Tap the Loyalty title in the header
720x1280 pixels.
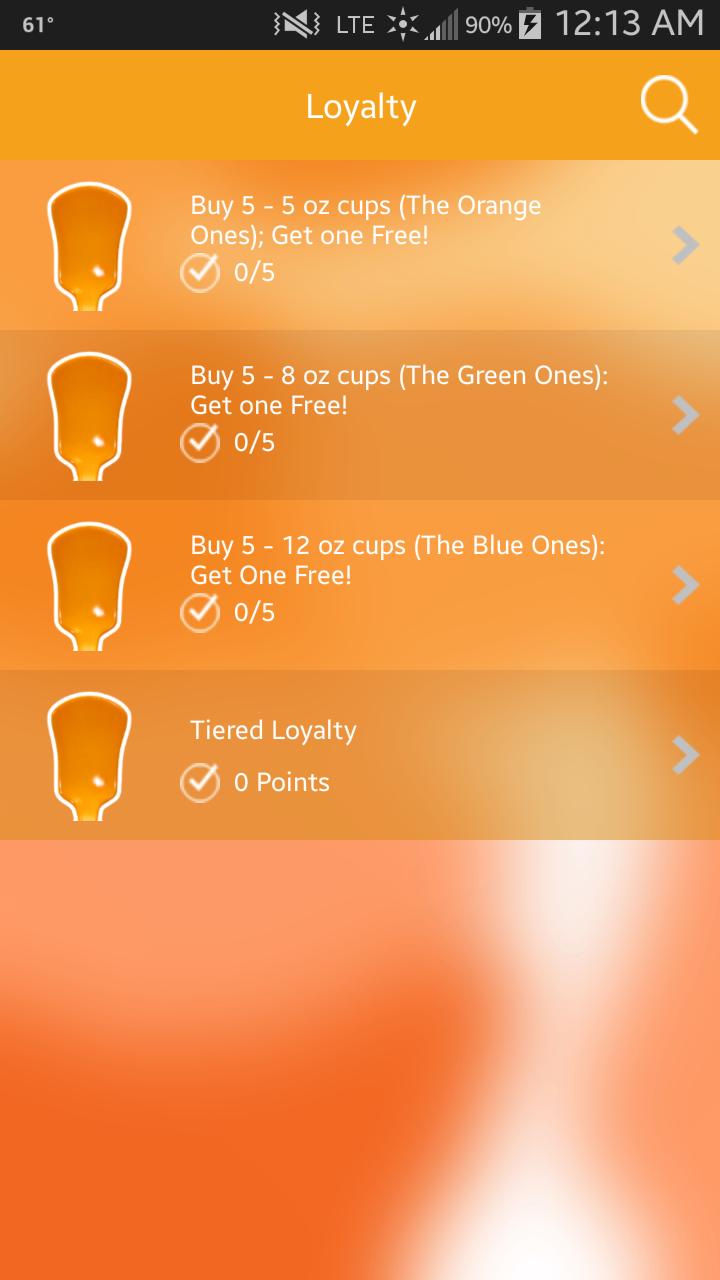(x=360, y=105)
